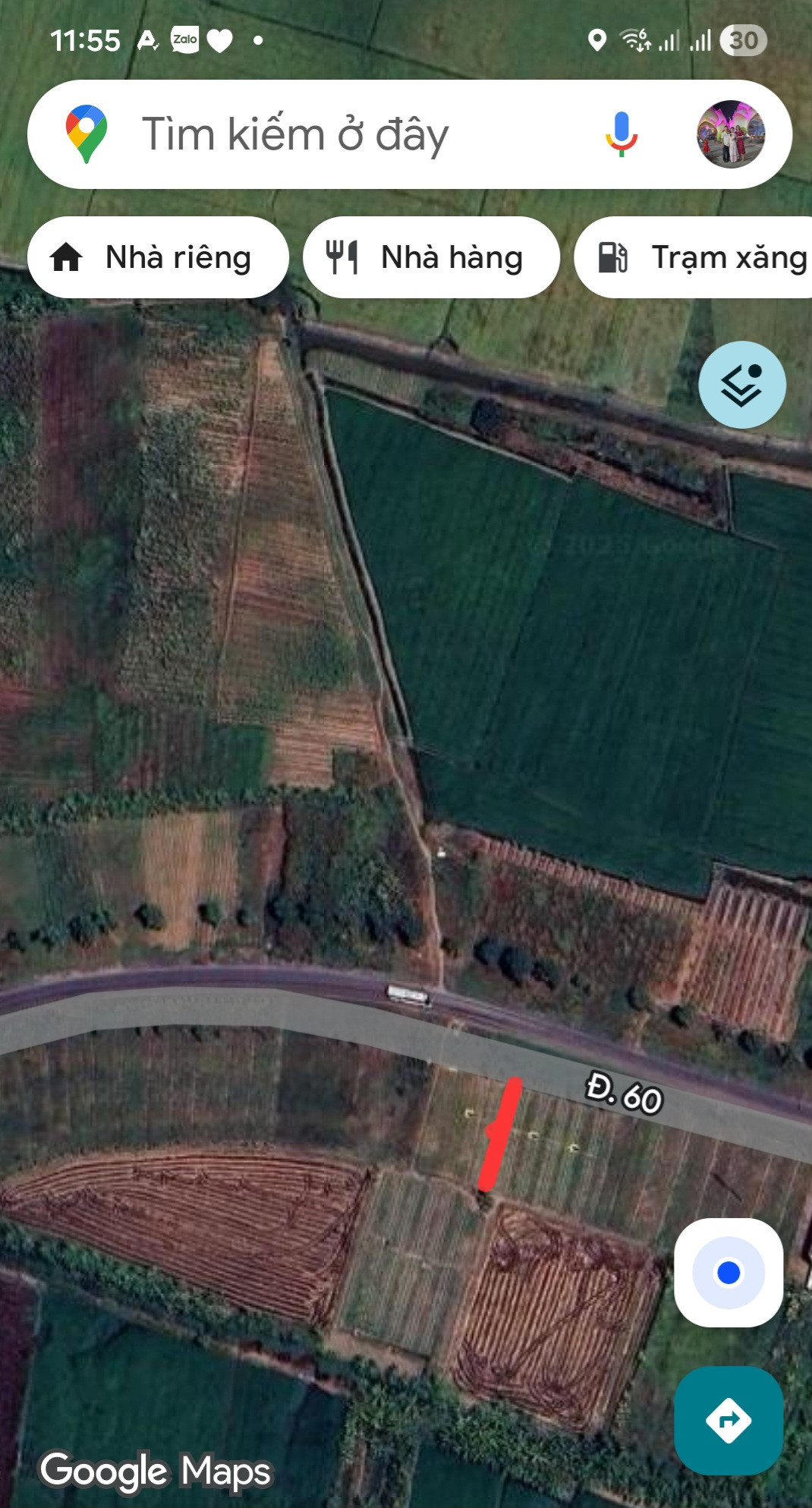Open the directions button

tap(729, 1420)
